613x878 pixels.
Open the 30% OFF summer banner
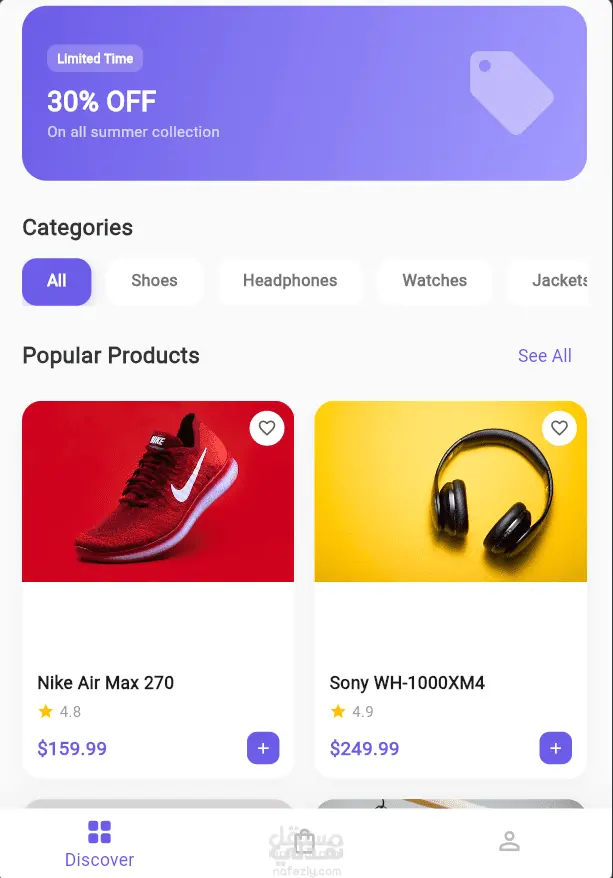pos(305,93)
